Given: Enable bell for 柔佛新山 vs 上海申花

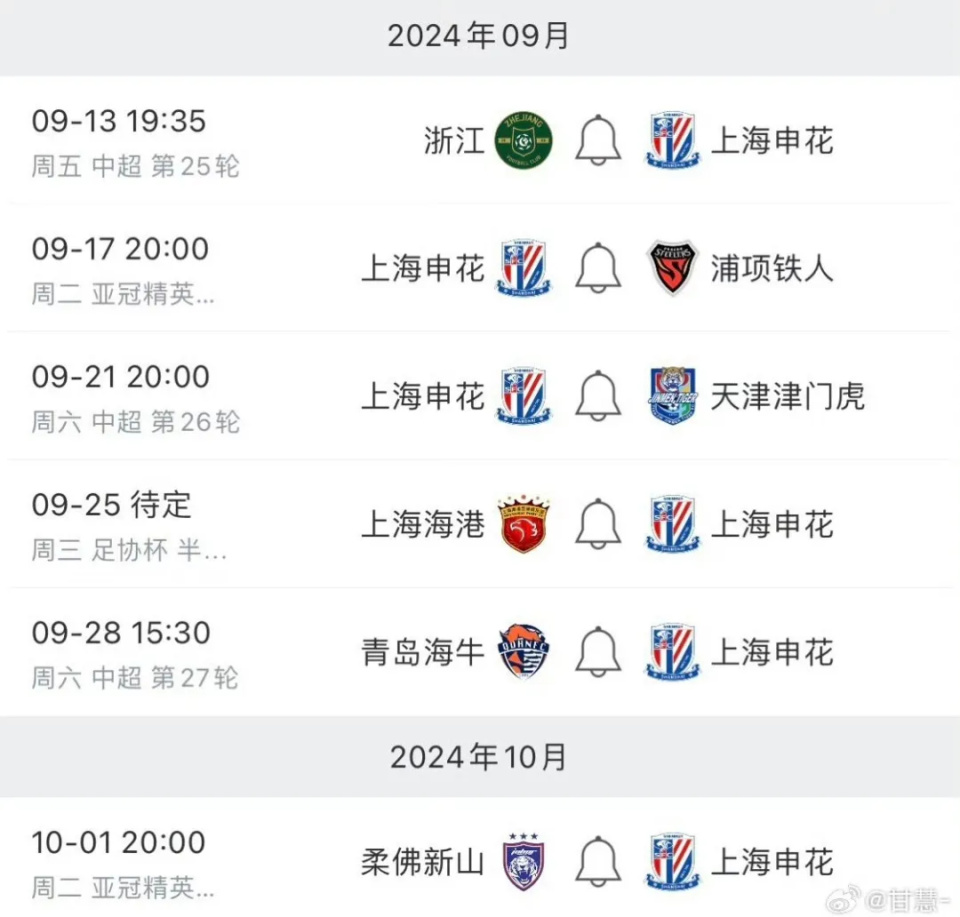Looking at the screenshot, I should click(598, 861).
